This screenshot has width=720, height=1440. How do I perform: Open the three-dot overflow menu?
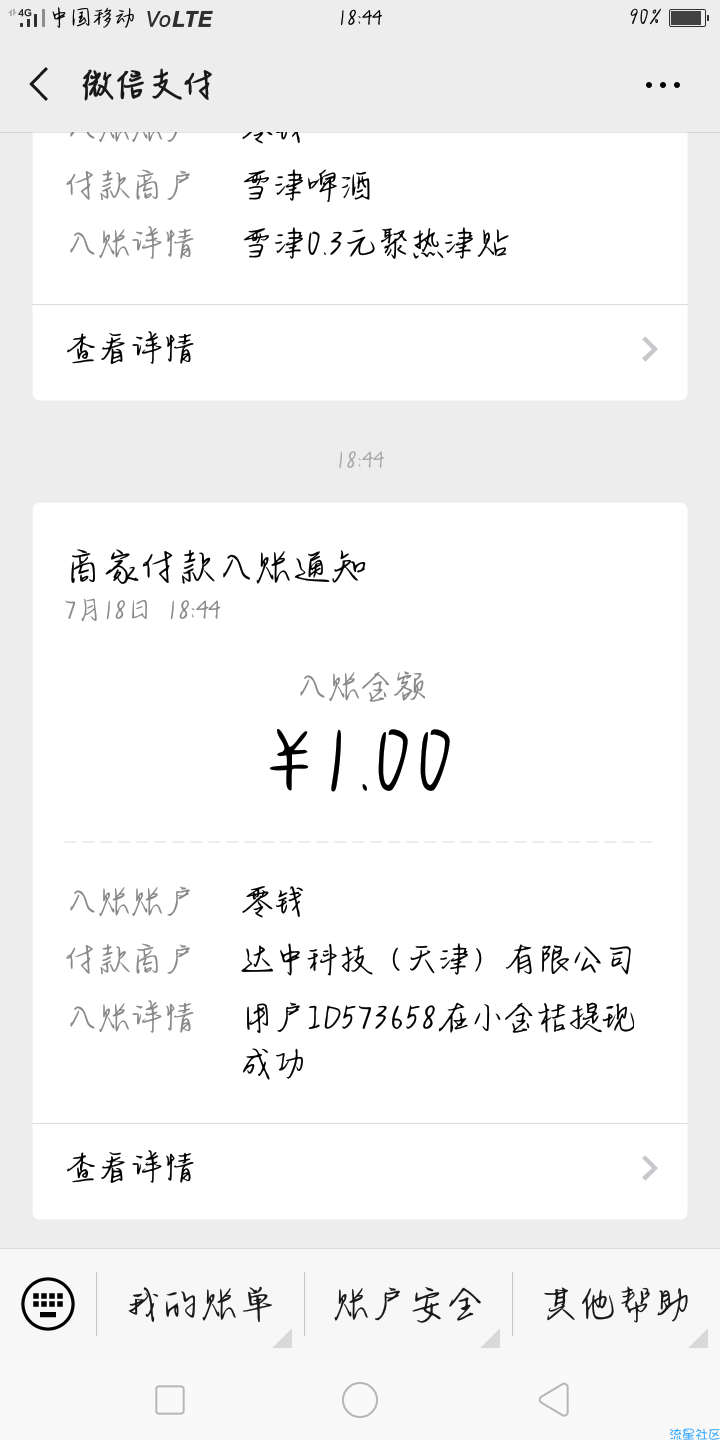coord(662,86)
